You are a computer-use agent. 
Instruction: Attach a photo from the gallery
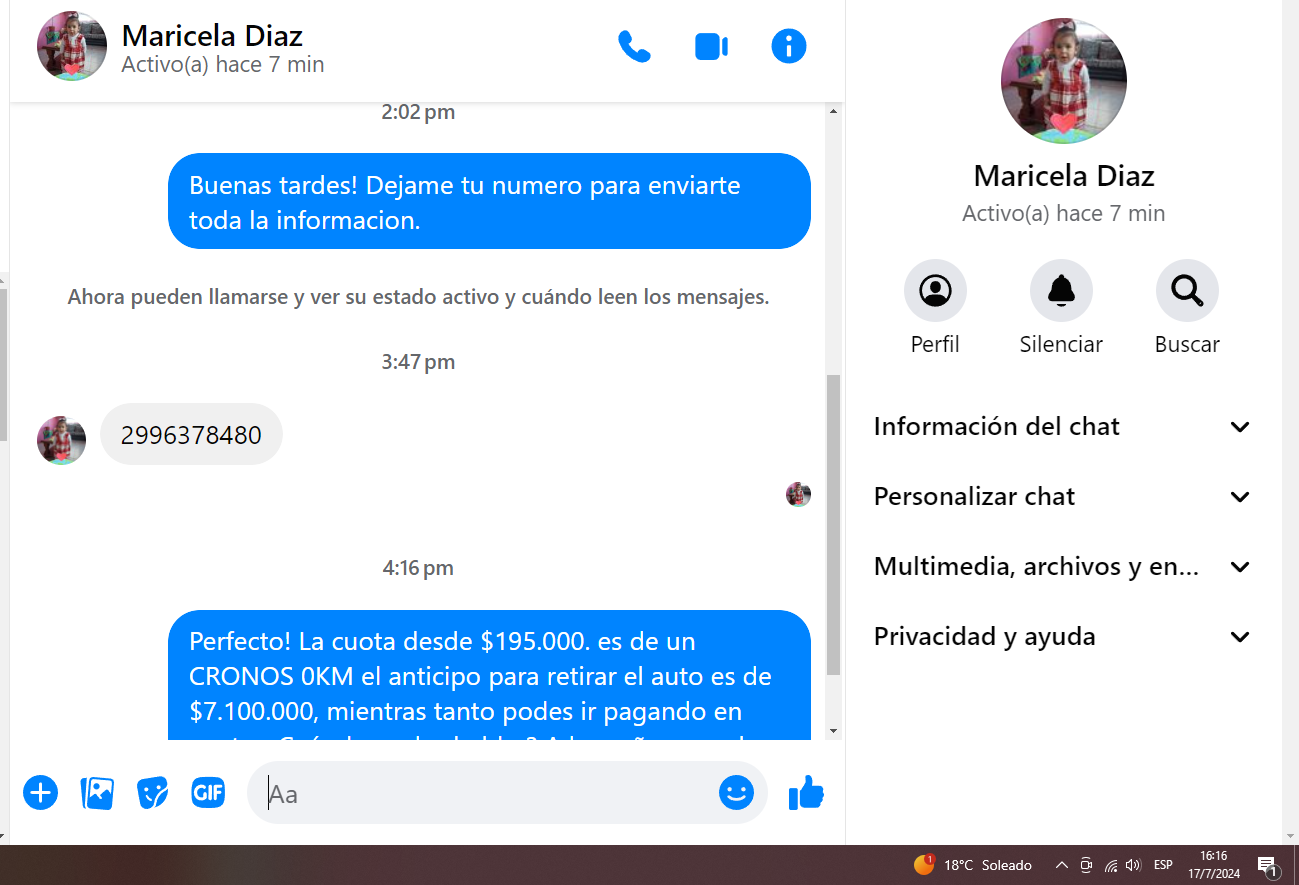97,793
